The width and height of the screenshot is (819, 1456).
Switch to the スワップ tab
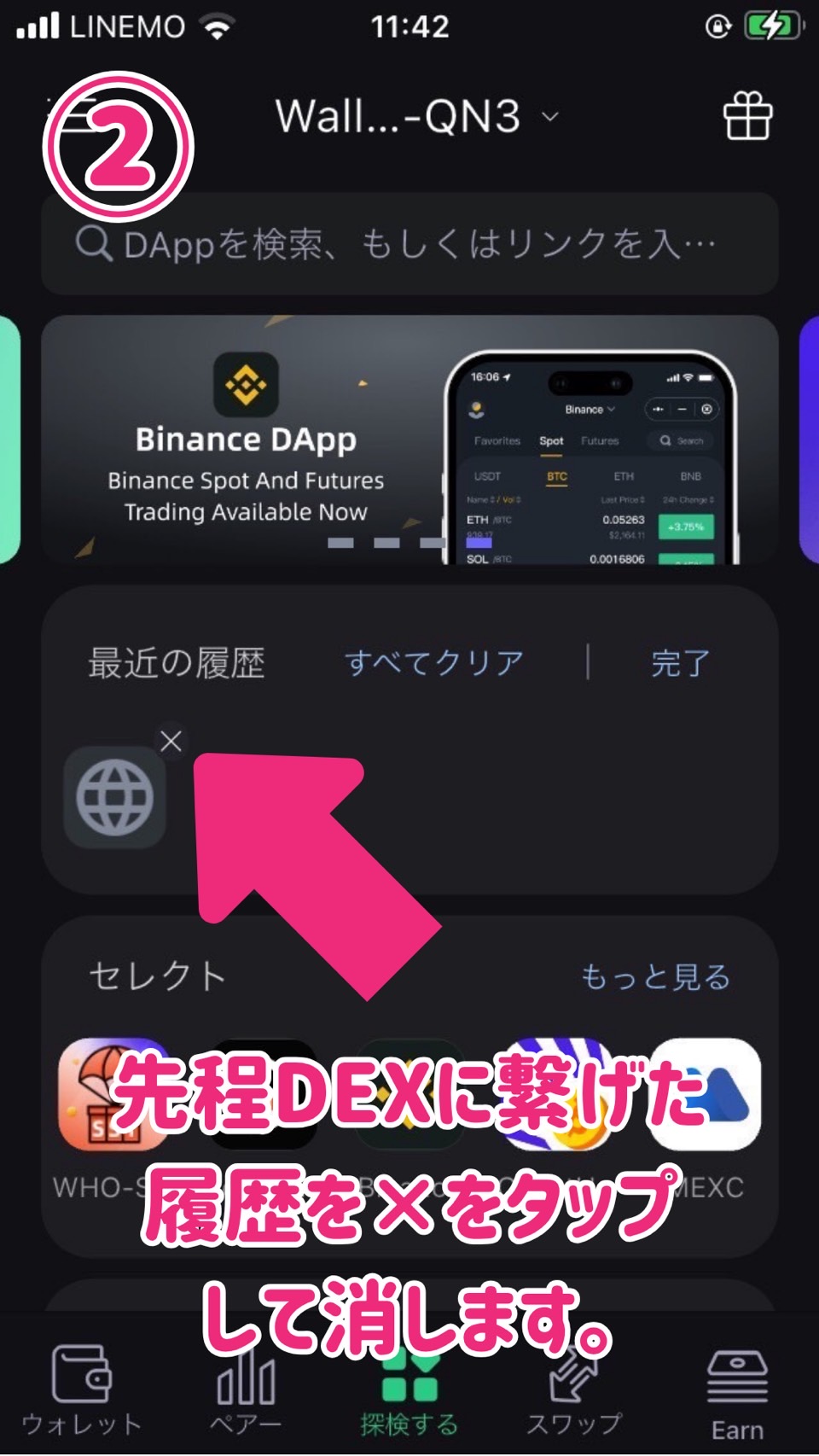(x=573, y=1389)
